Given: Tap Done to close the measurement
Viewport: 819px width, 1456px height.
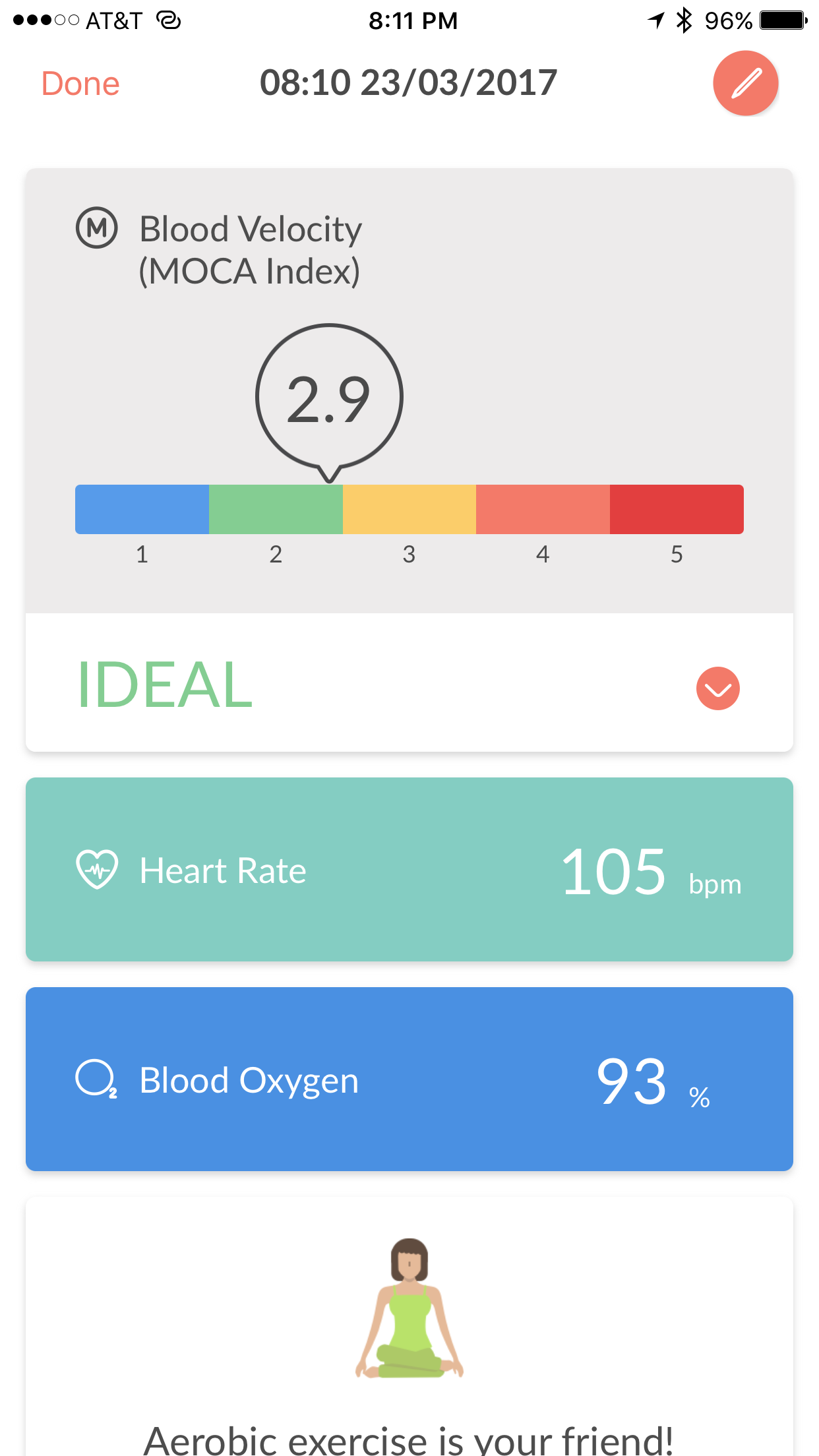Looking at the screenshot, I should (80, 84).
